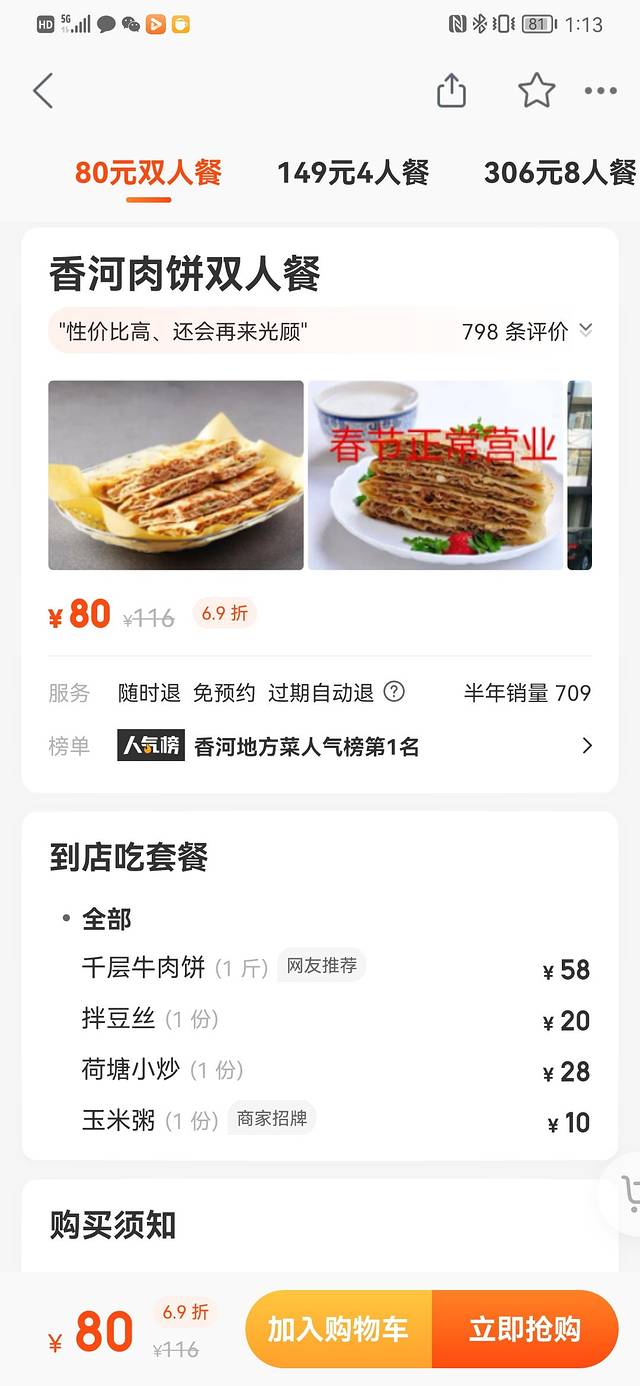The height and width of the screenshot is (1386, 640).
Task: View the first meat pie photo
Action: pyautogui.click(x=176, y=475)
